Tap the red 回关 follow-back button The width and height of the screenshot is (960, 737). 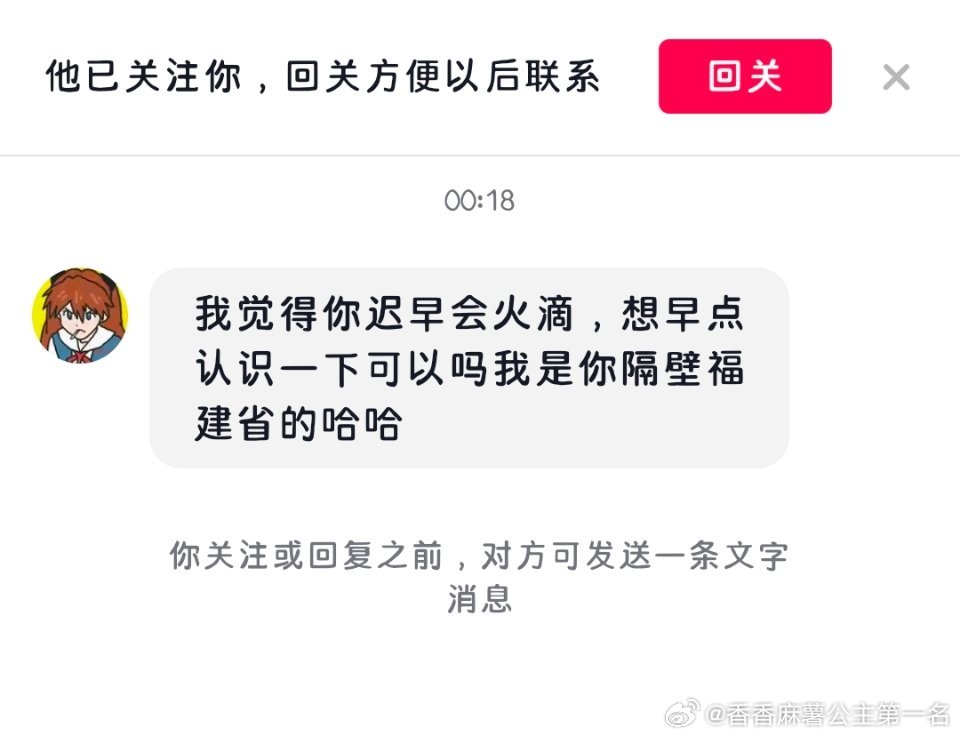pos(744,76)
